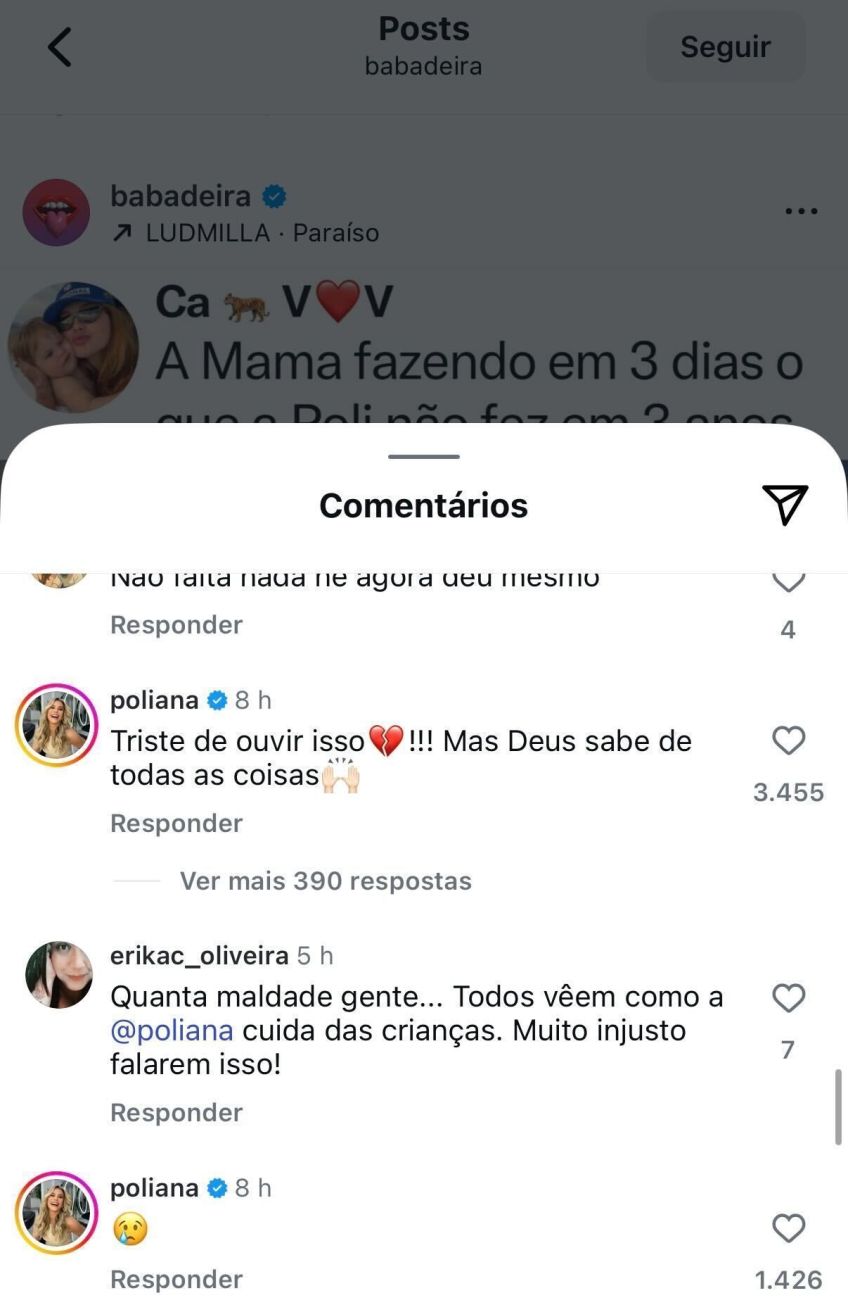Reply to erikac_oliveira's comment
The height and width of the screenshot is (1305, 848).
point(176,1112)
